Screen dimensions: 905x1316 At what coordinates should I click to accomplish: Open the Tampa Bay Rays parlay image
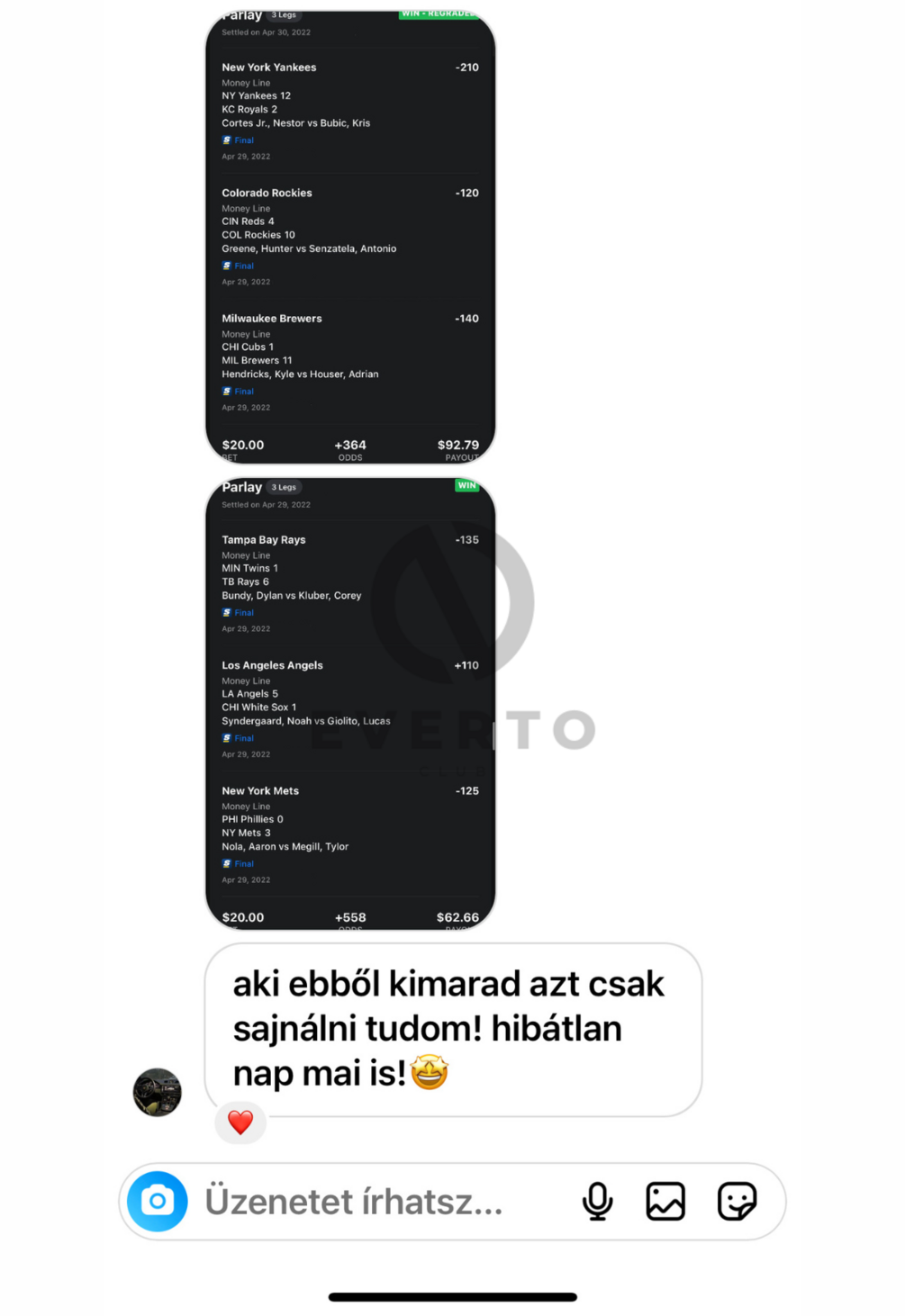(350, 704)
